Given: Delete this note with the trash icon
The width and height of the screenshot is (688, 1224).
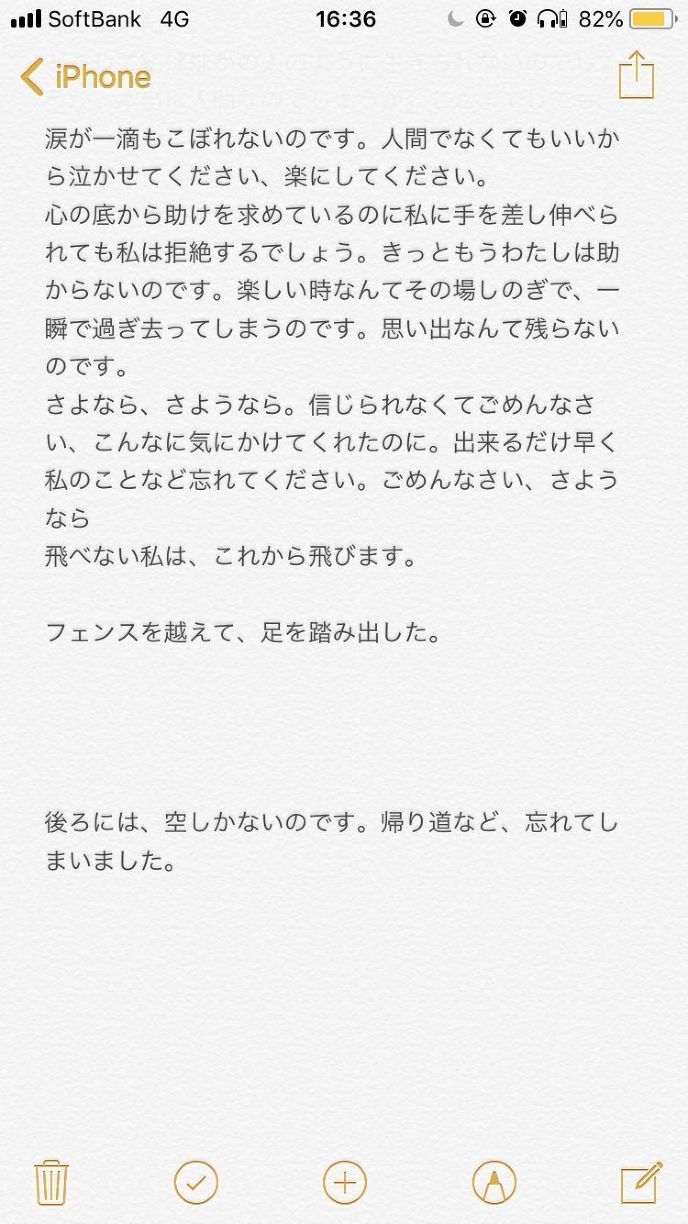Looking at the screenshot, I should tap(50, 1182).
